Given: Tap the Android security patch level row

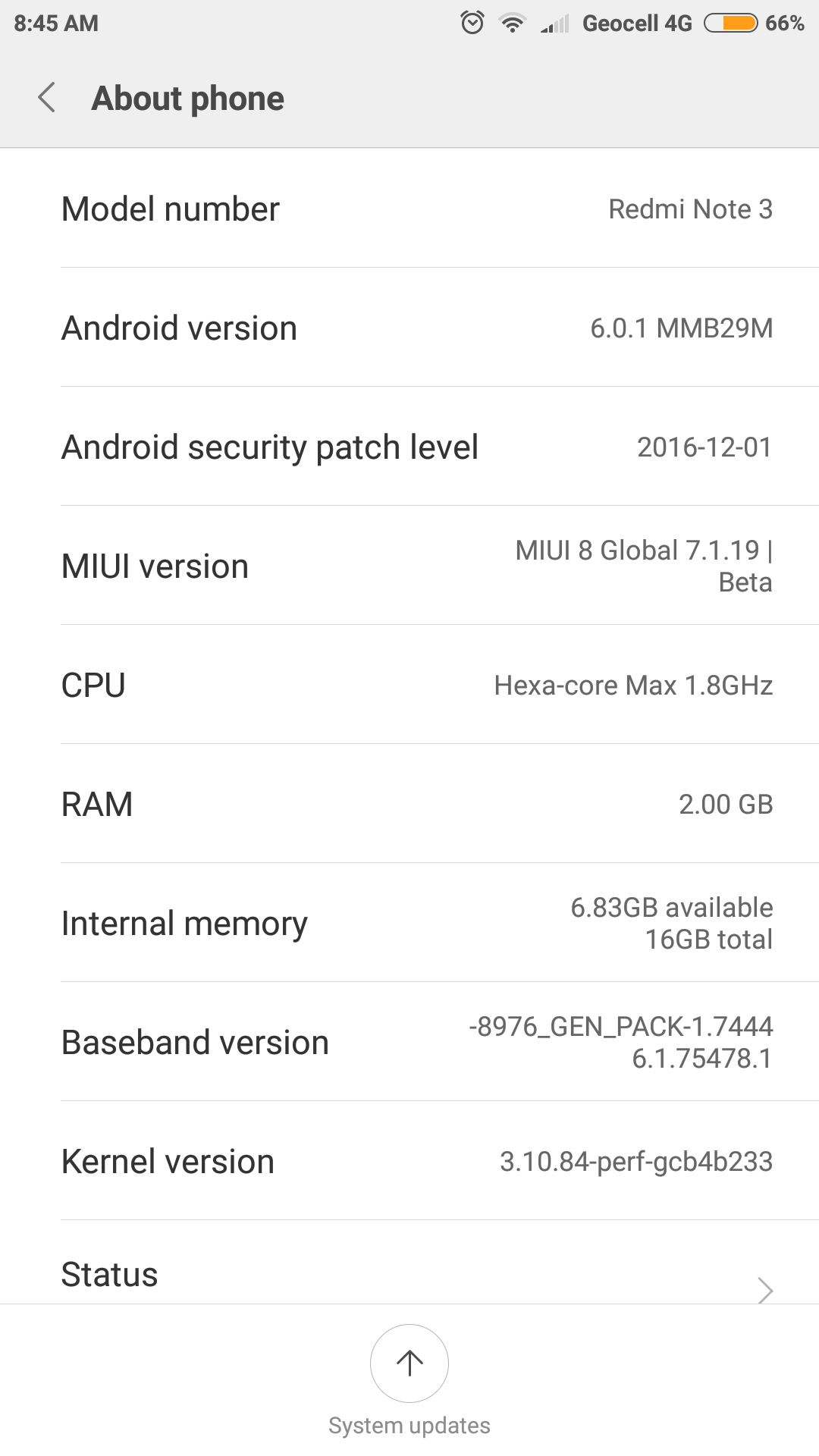Looking at the screenshot, I should tap(409, 446).
